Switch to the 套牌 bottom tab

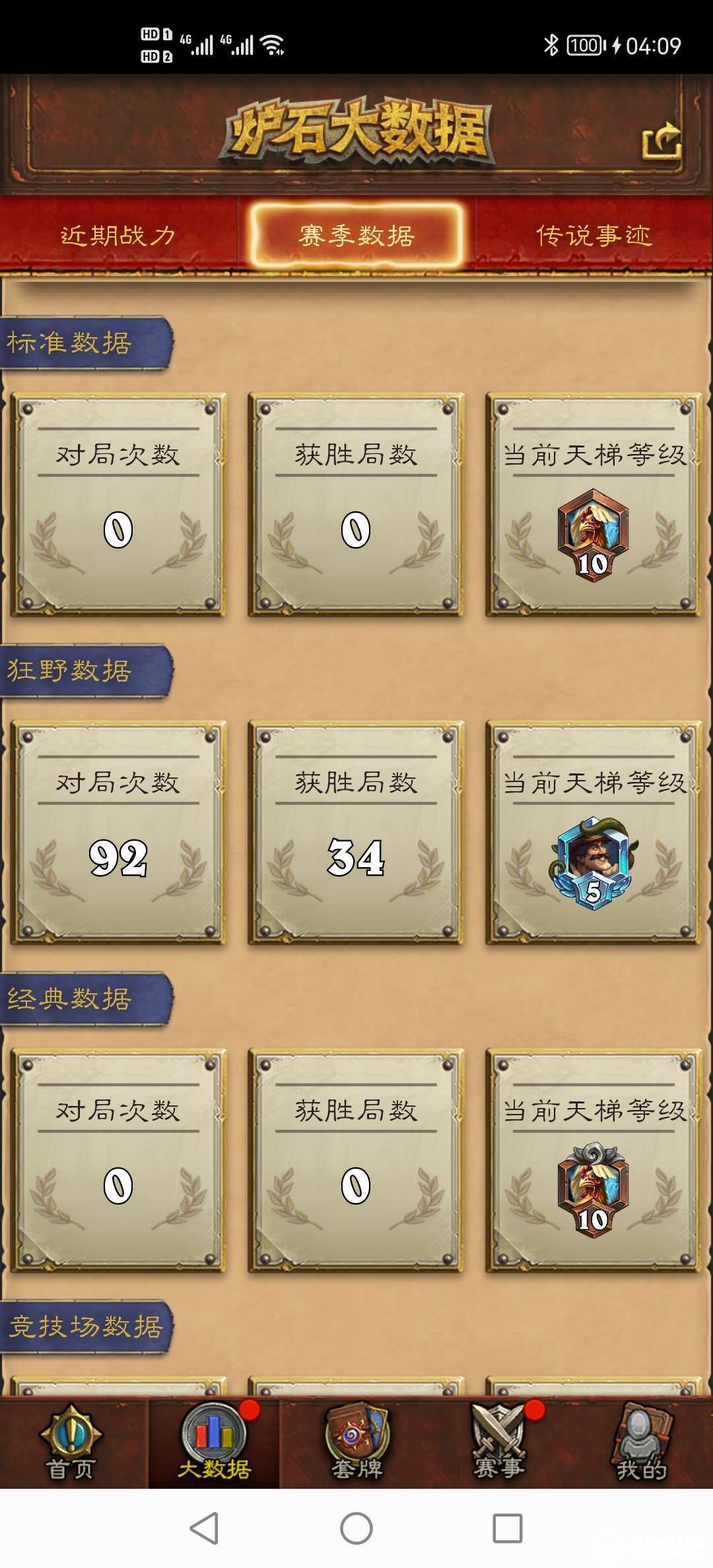(x=356, y=1443)
